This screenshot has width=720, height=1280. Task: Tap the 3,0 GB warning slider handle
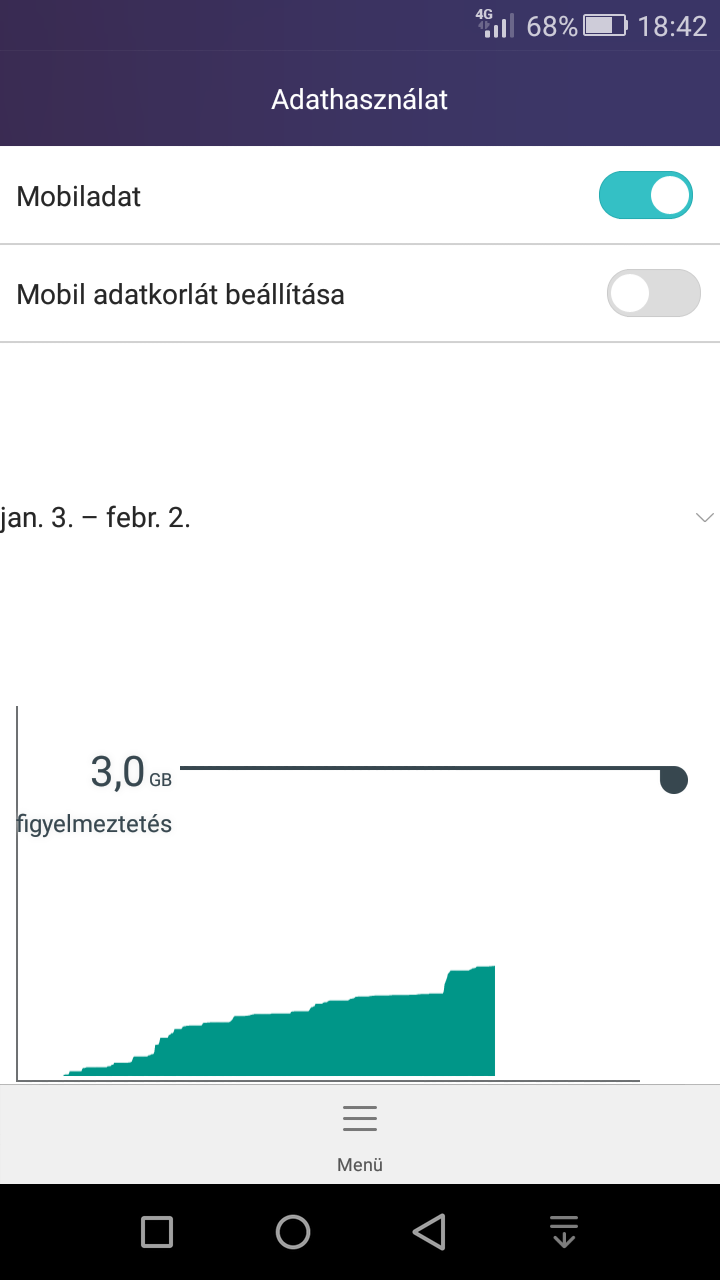point(674,780)
